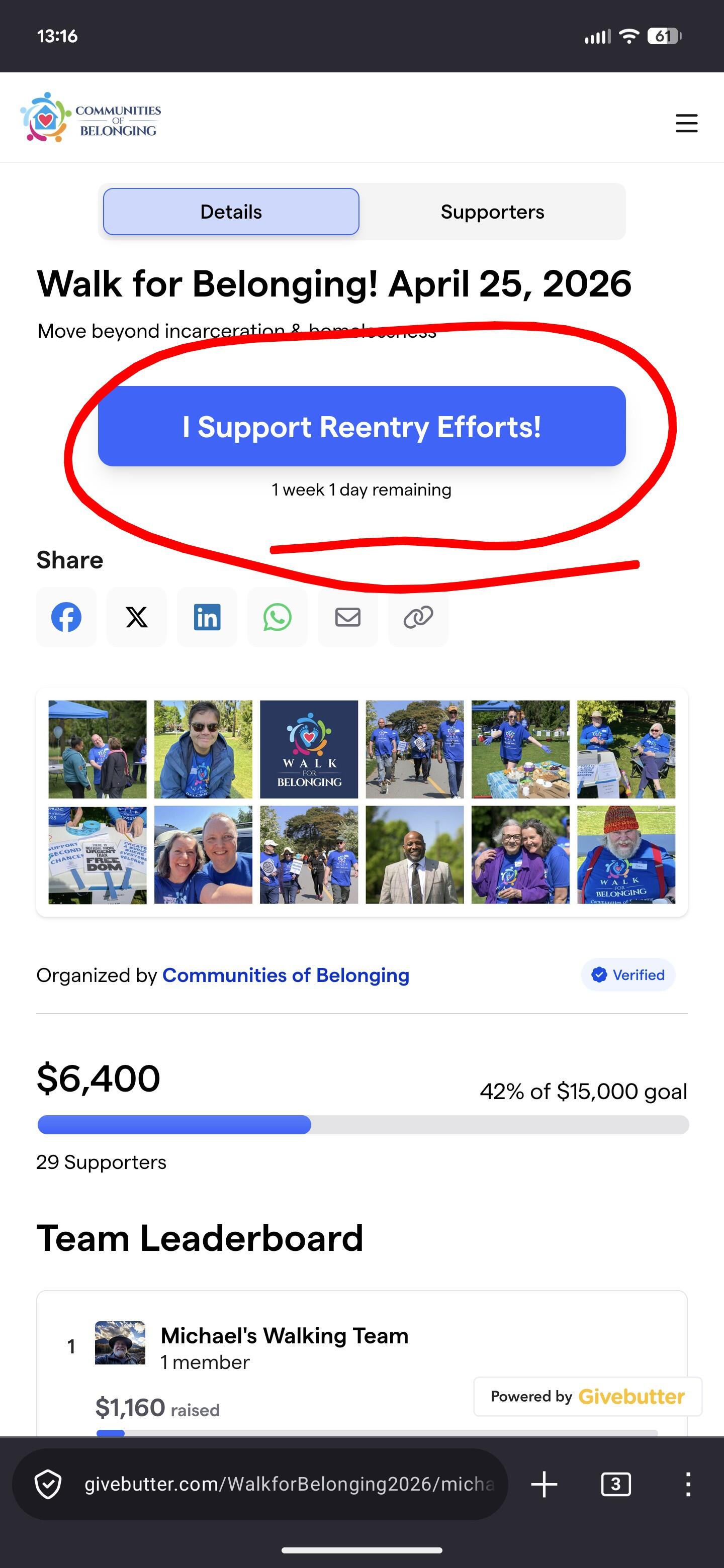724x1568 pixels.
Task: Share the campaign on X
Action: (x=136, y=617)
